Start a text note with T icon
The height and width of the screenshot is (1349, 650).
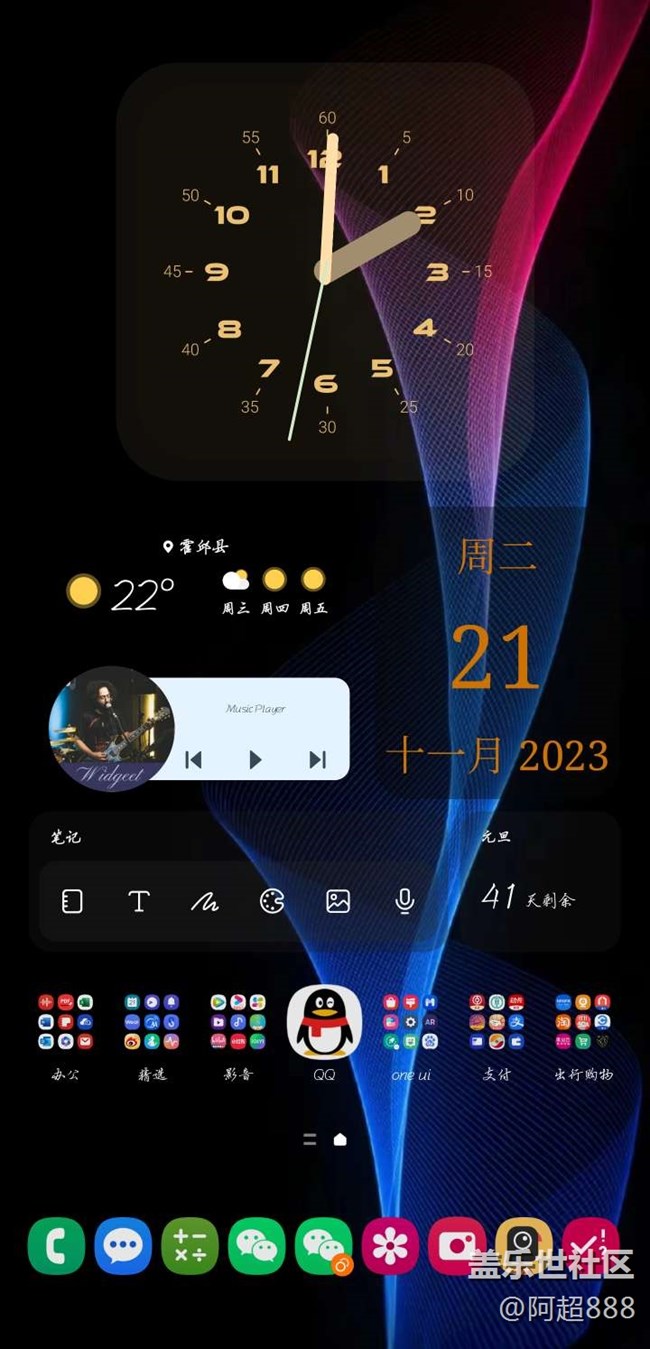point(139,902)
